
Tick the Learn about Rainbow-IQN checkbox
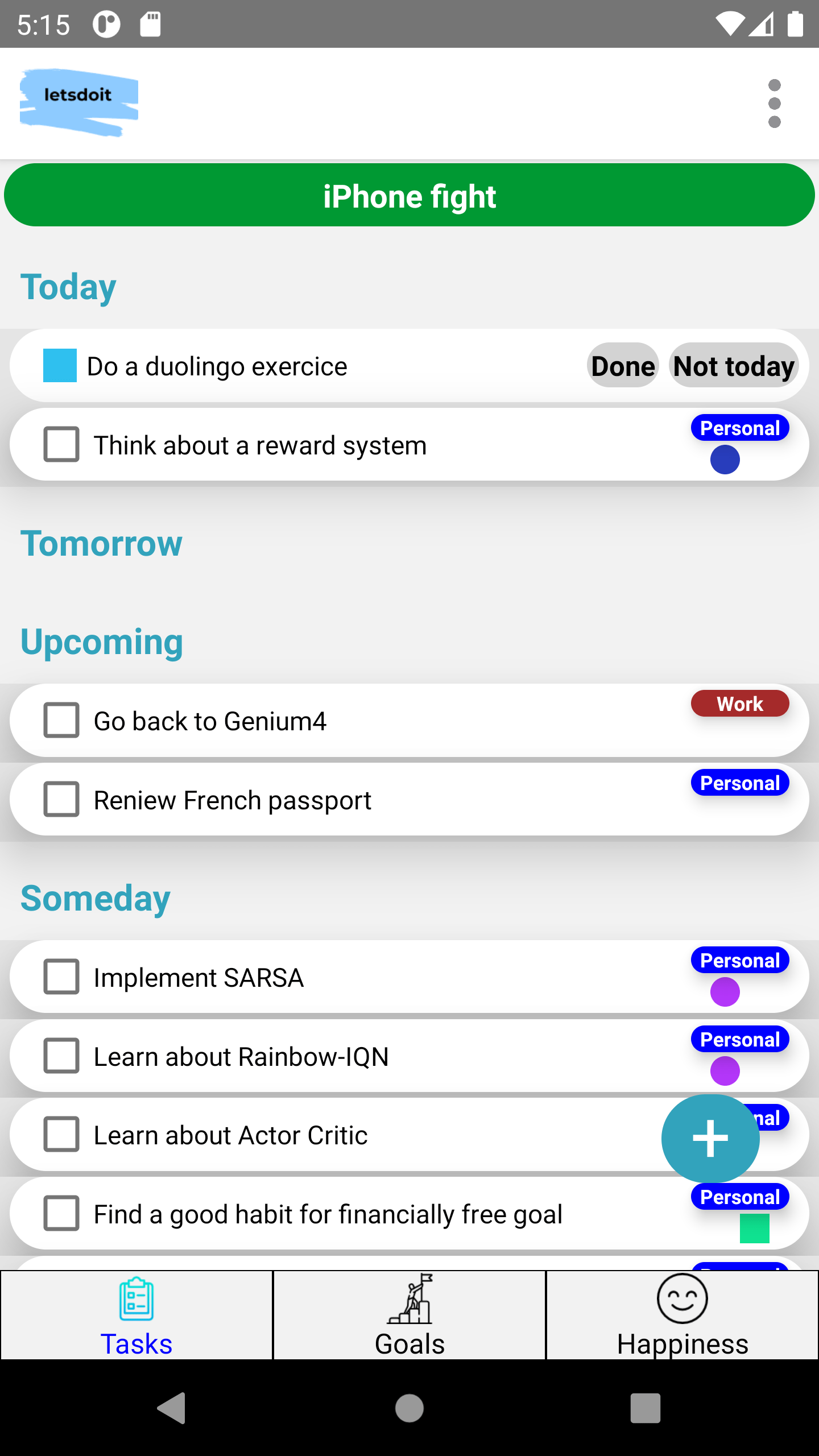[x=61, y=1056]
